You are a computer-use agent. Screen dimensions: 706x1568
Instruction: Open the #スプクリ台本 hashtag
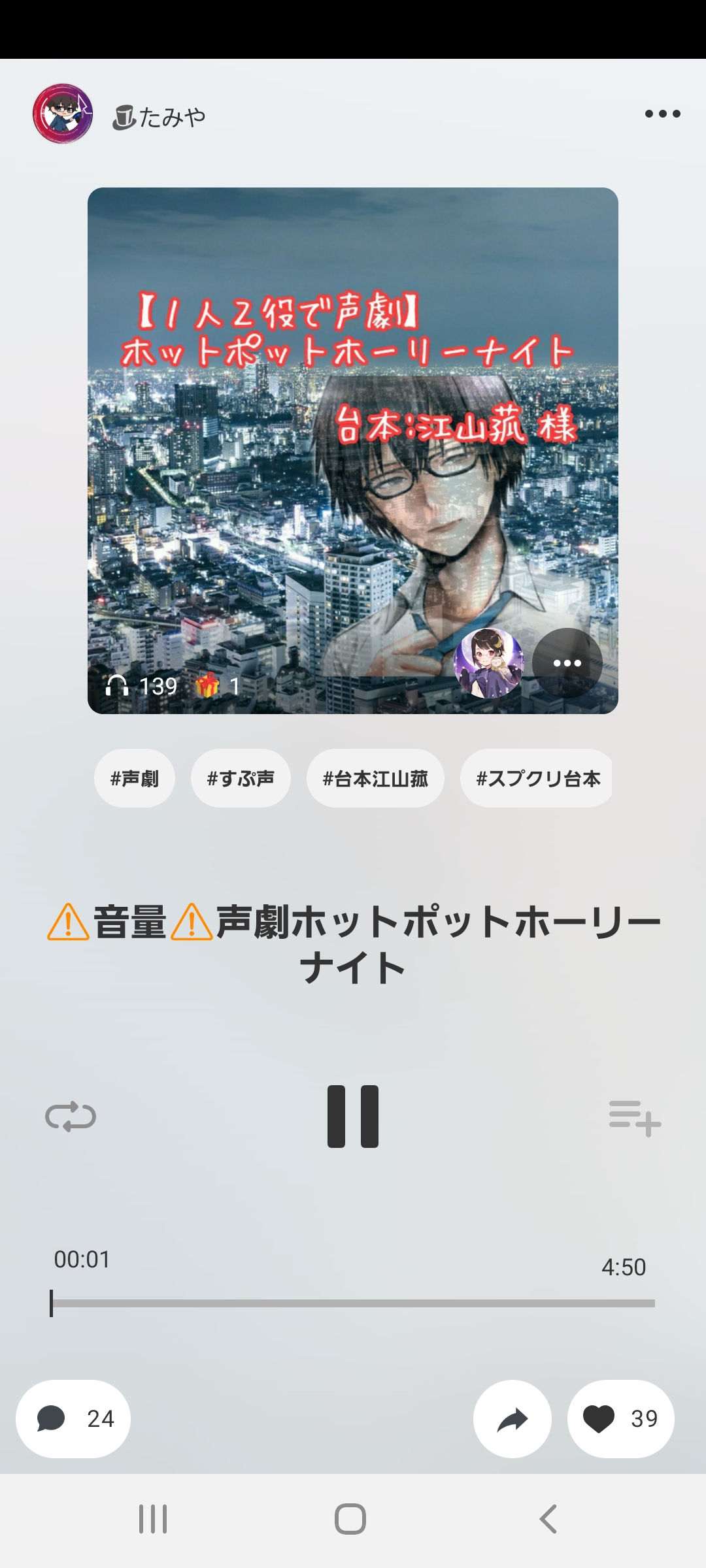(537, 778)
